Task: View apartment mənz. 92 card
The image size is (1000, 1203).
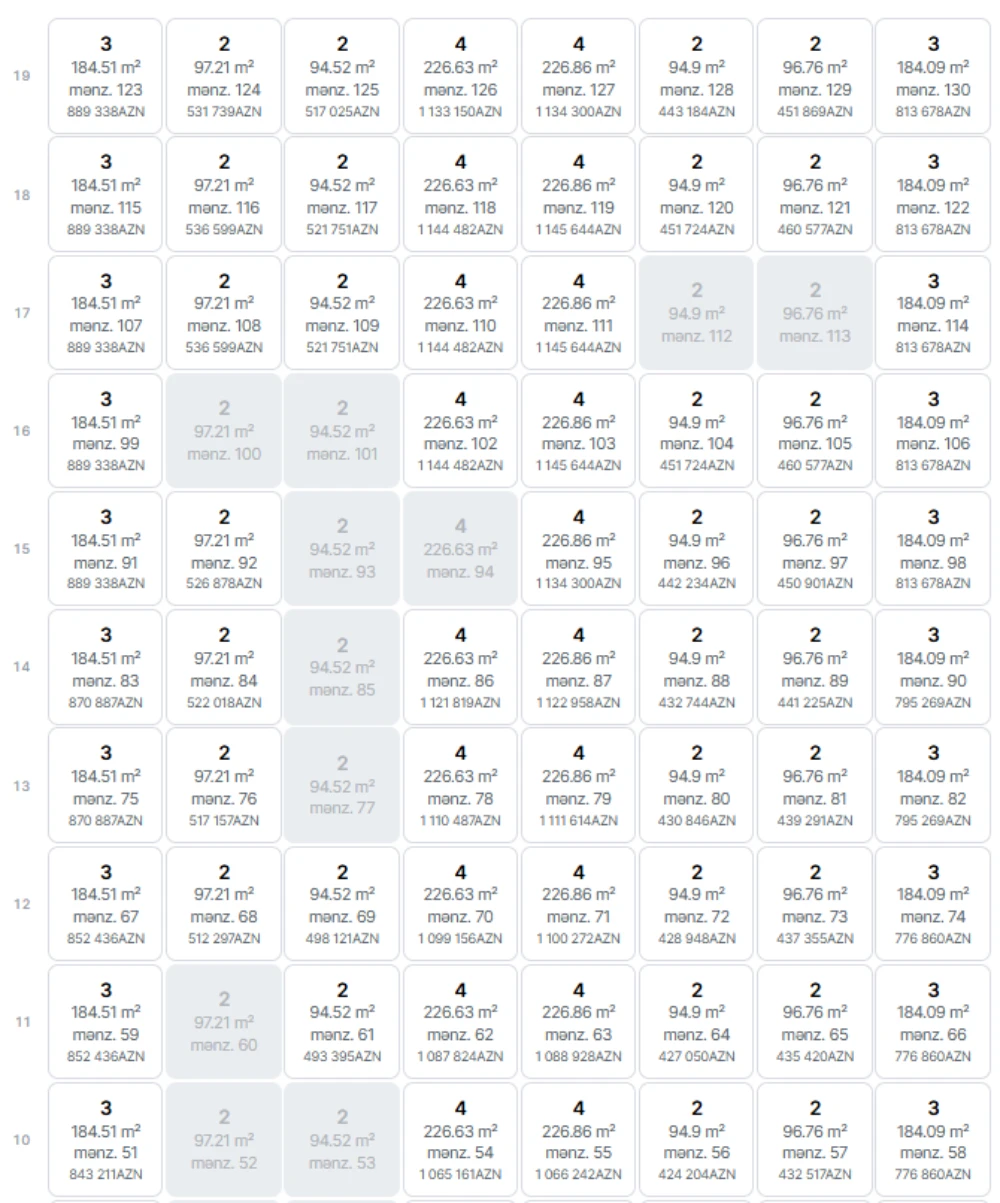Action: pyautogui.click(x=224, y=549)
